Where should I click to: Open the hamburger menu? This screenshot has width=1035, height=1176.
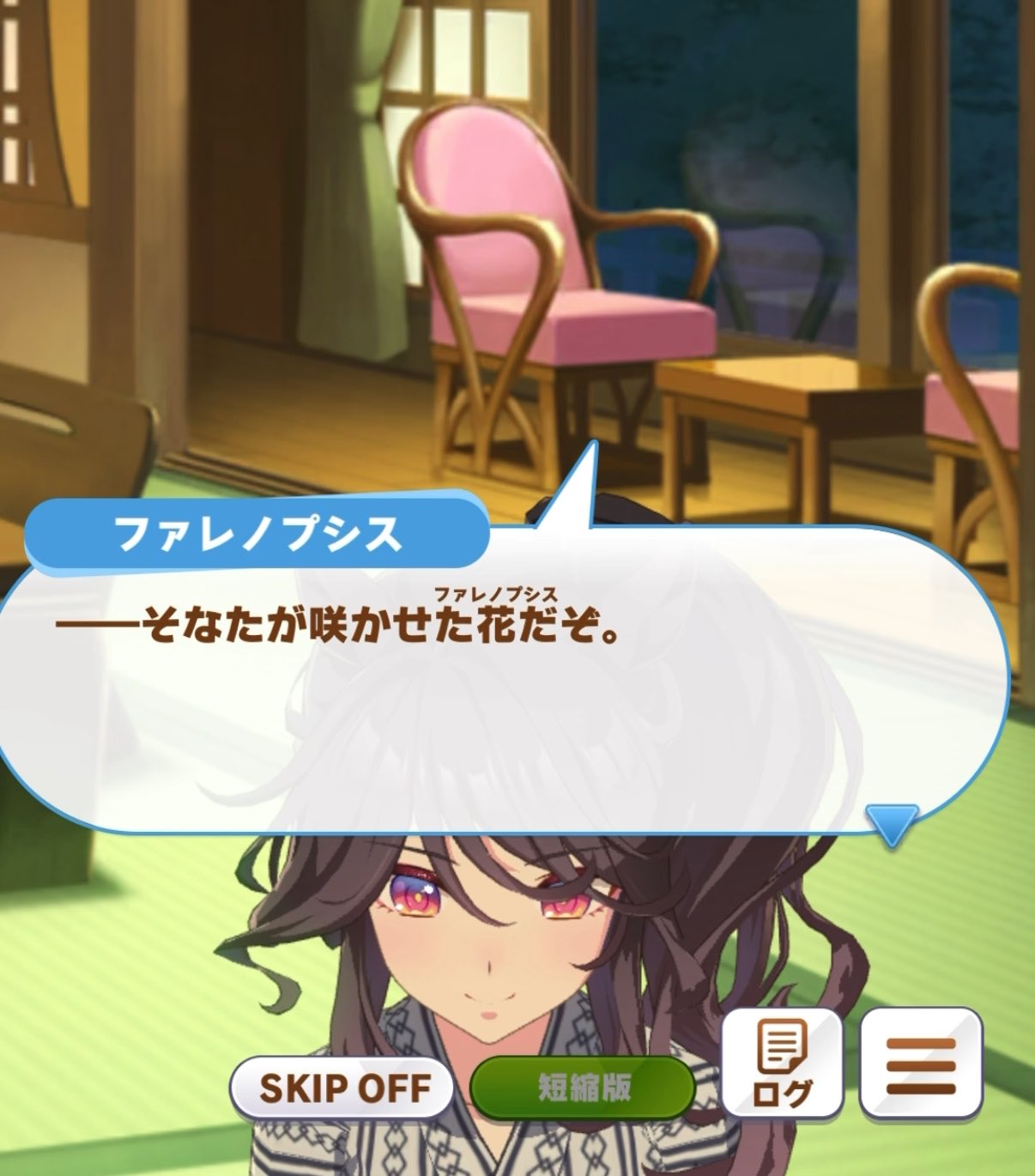921,1063
